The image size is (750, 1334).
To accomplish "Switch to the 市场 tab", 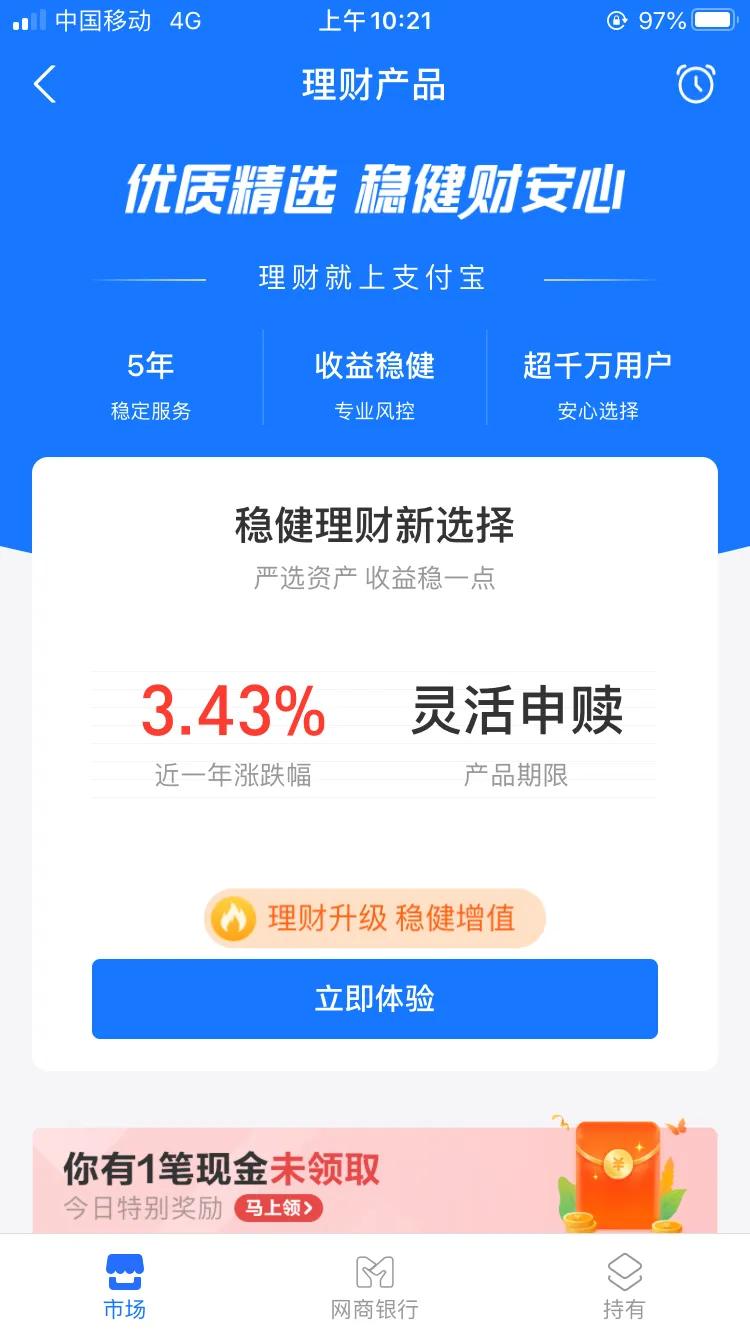I will click(x=125, y=1285).
